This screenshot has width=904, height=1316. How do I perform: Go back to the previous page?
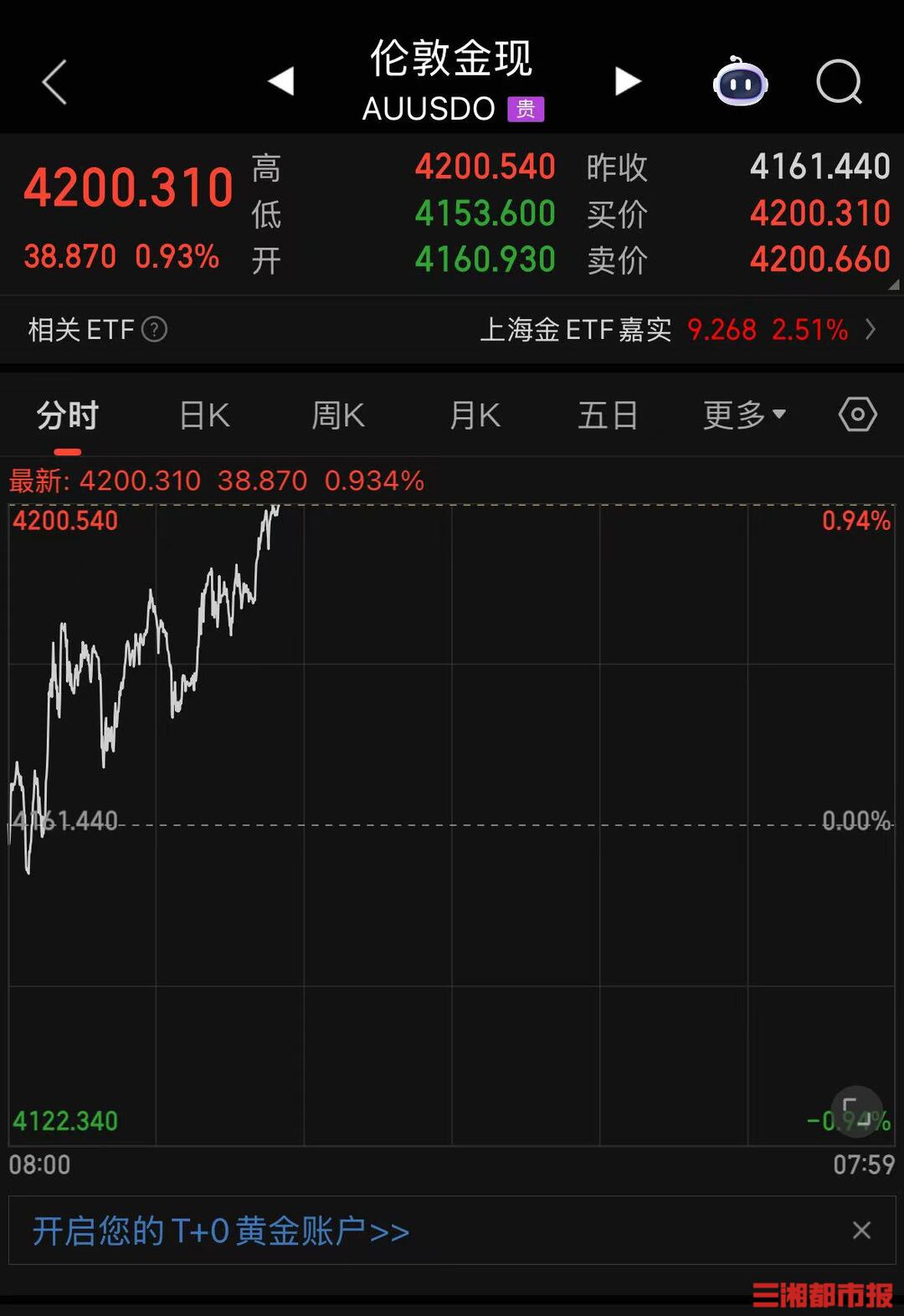(x=55, y=82)
